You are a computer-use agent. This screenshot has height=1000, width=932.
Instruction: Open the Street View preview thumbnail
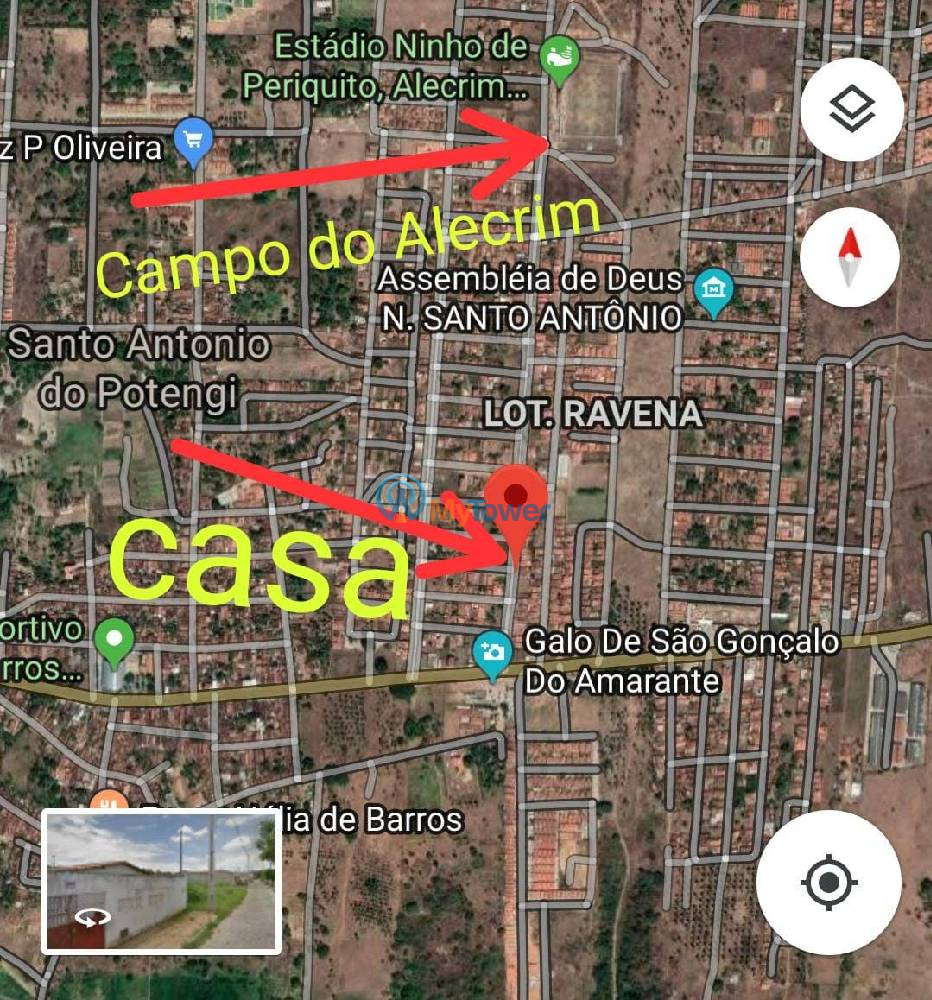(161, 881)
